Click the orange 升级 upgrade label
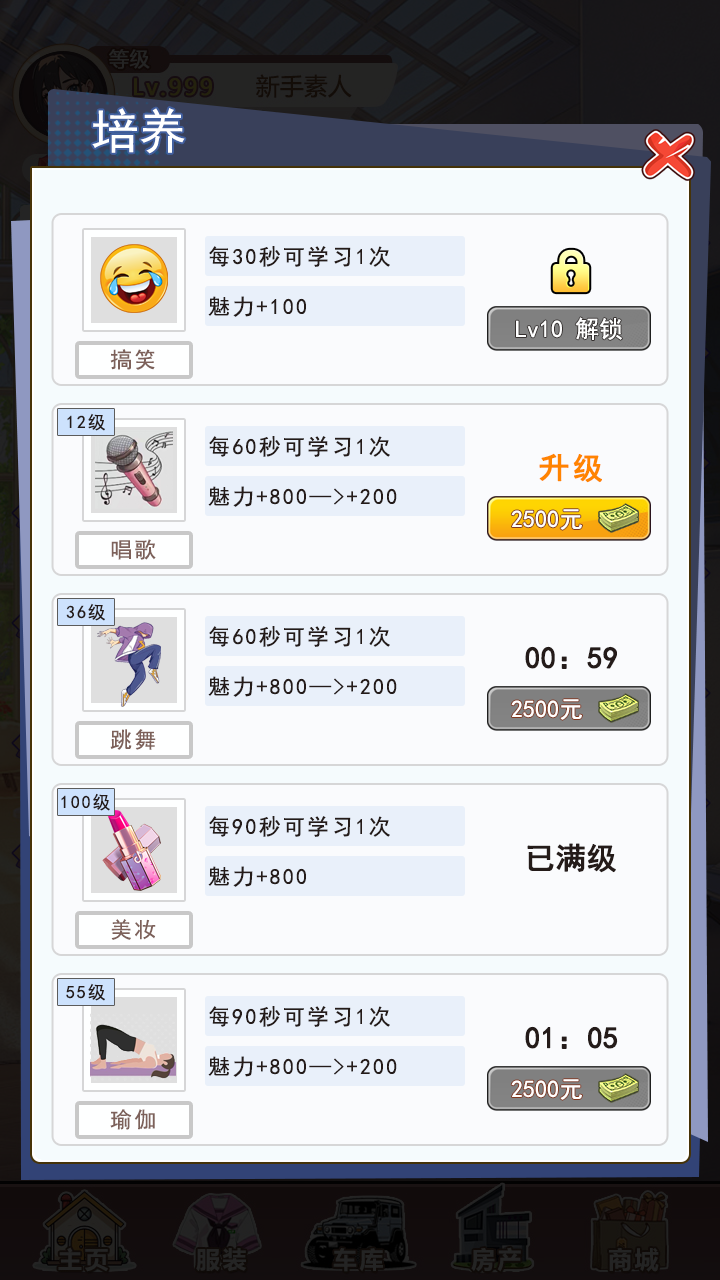This screenshot has width=720, height=1280. click(568, 468)
